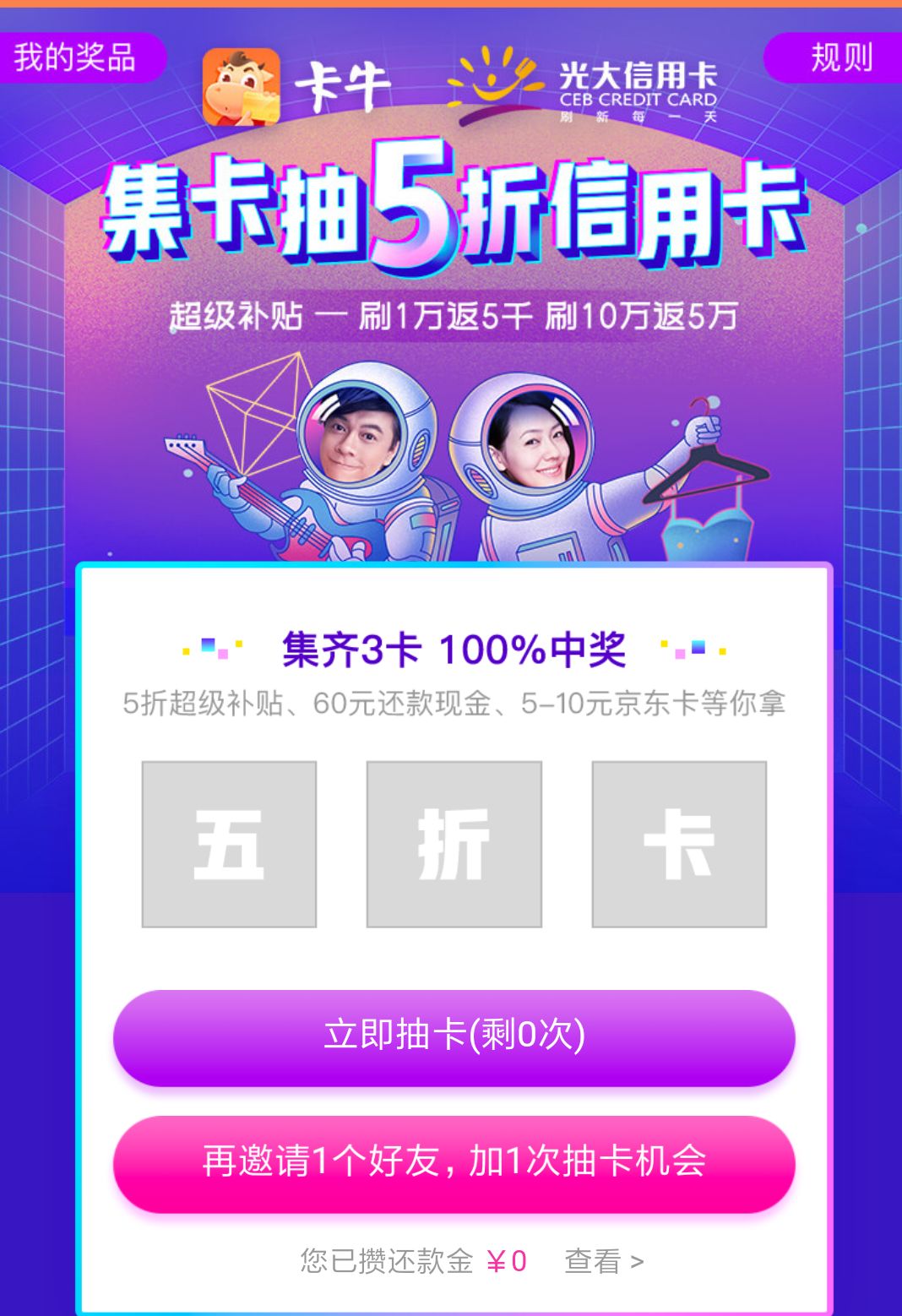Expand the arrow next to 查看
Image resolution: width=902 pixels, height=1316 pixels.
pos(635,1259)
